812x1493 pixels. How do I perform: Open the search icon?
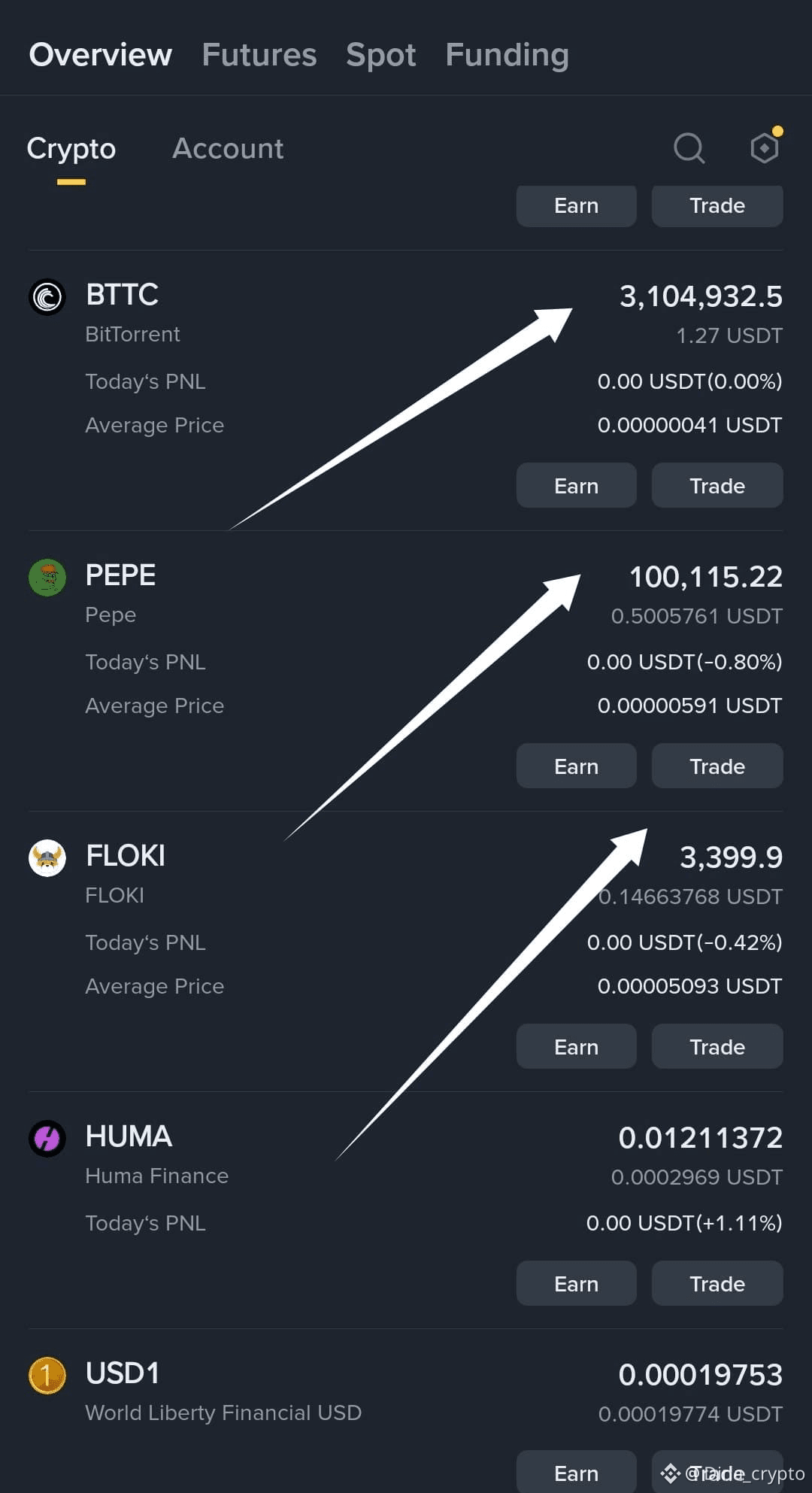coord(689,148)
